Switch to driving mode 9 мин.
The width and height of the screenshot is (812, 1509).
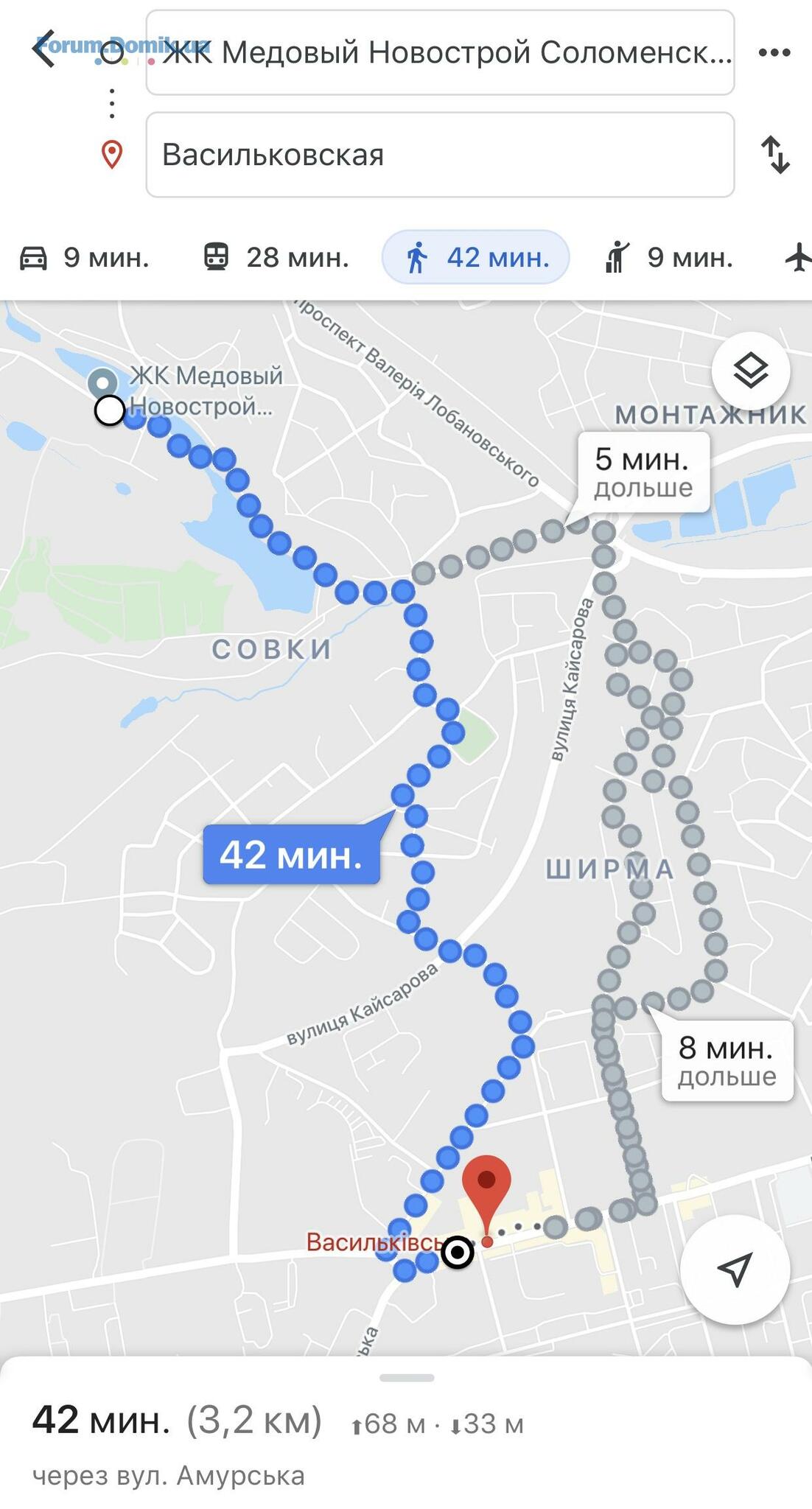pyautogui.click(x=84, y=257)
